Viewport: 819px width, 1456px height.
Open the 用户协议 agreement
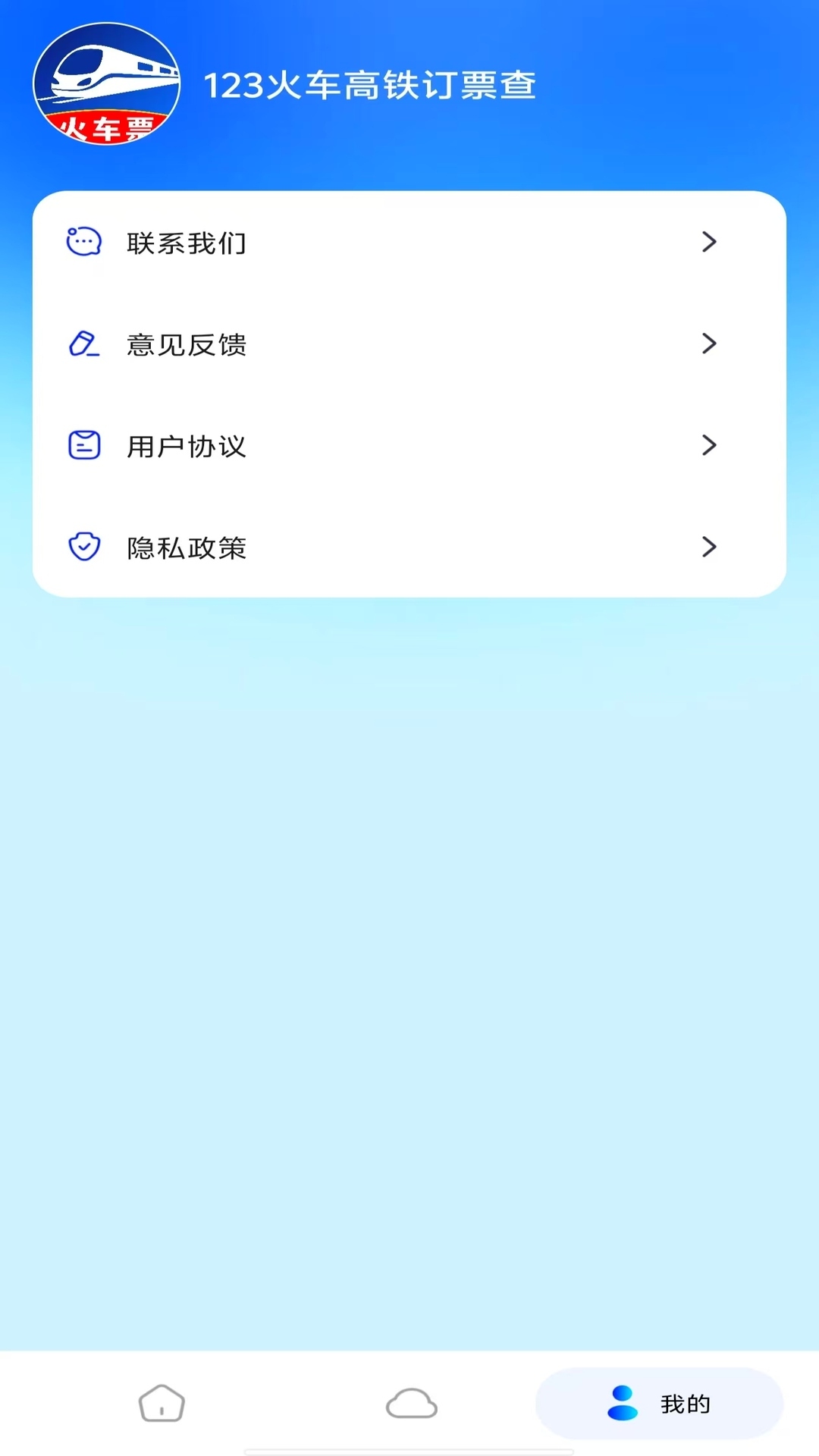click(409, 446)
